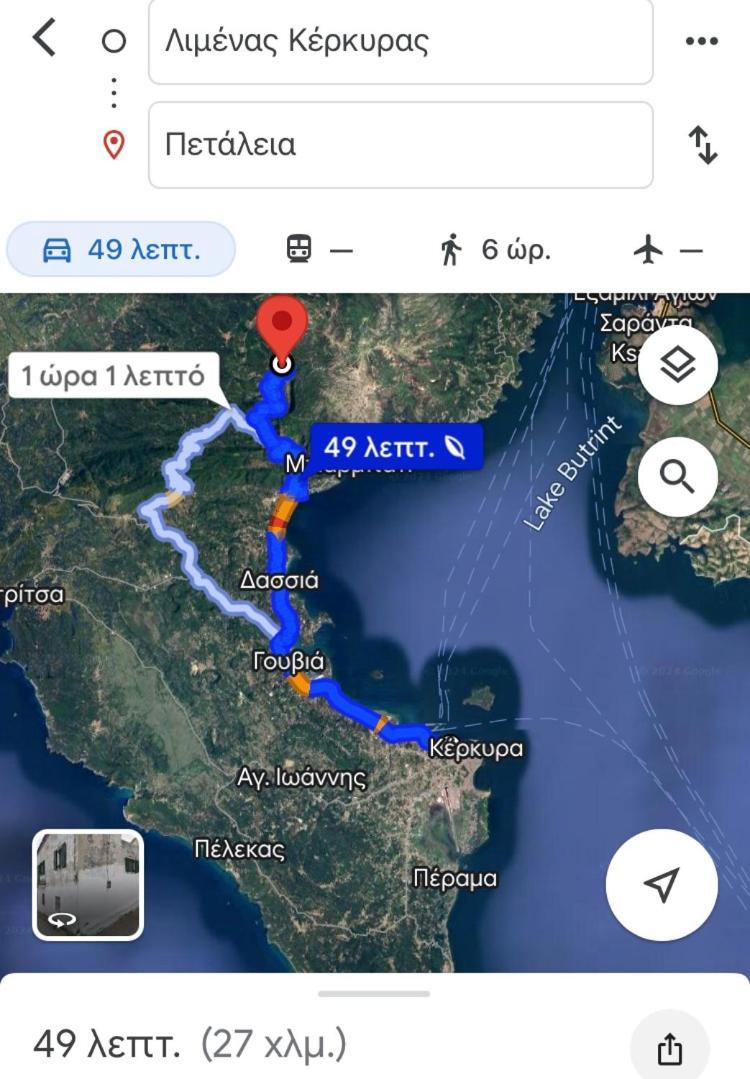Select the driving tab showing 49 λεπτ.
Screen dimensions: 750x1079
[x=121, y=249]
